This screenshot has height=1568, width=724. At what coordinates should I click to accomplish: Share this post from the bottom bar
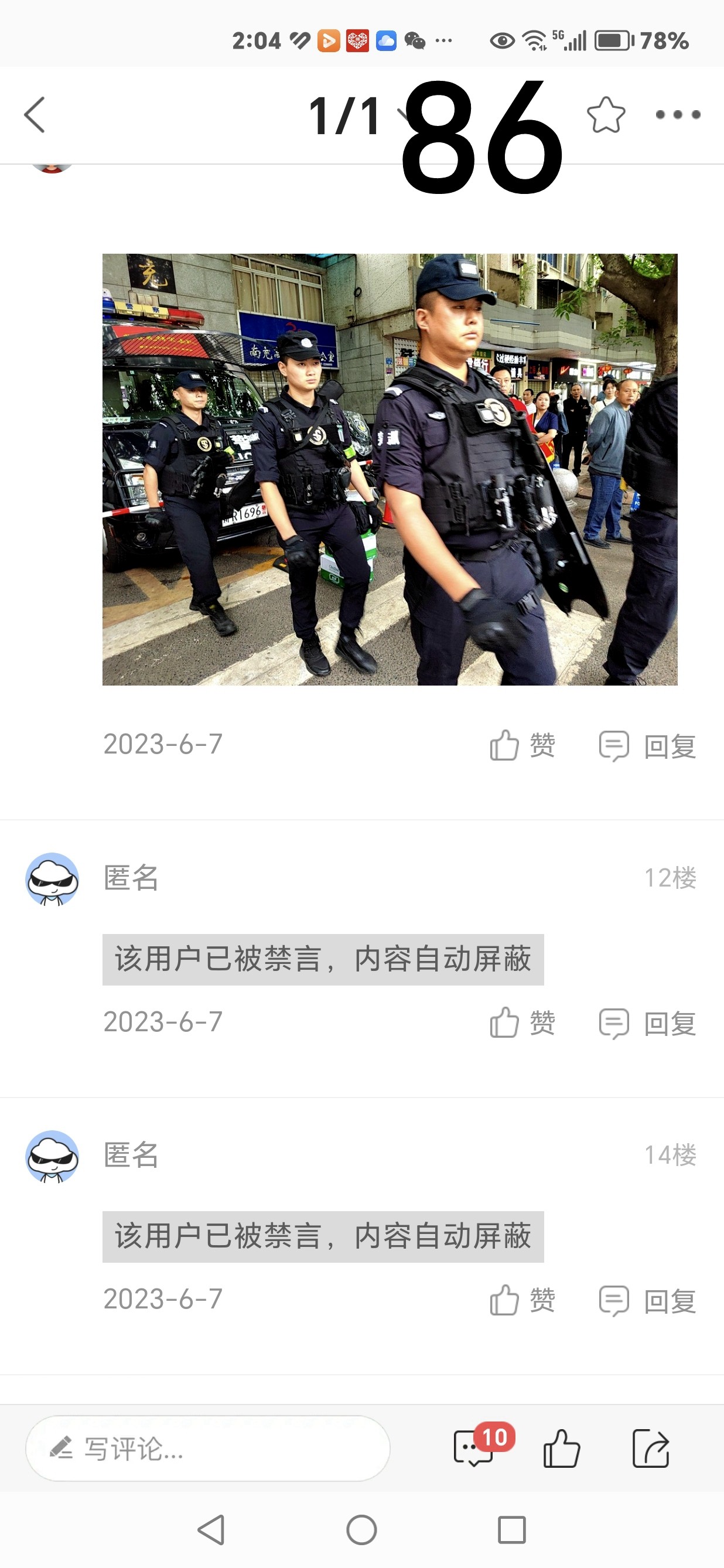[650, 1448]
